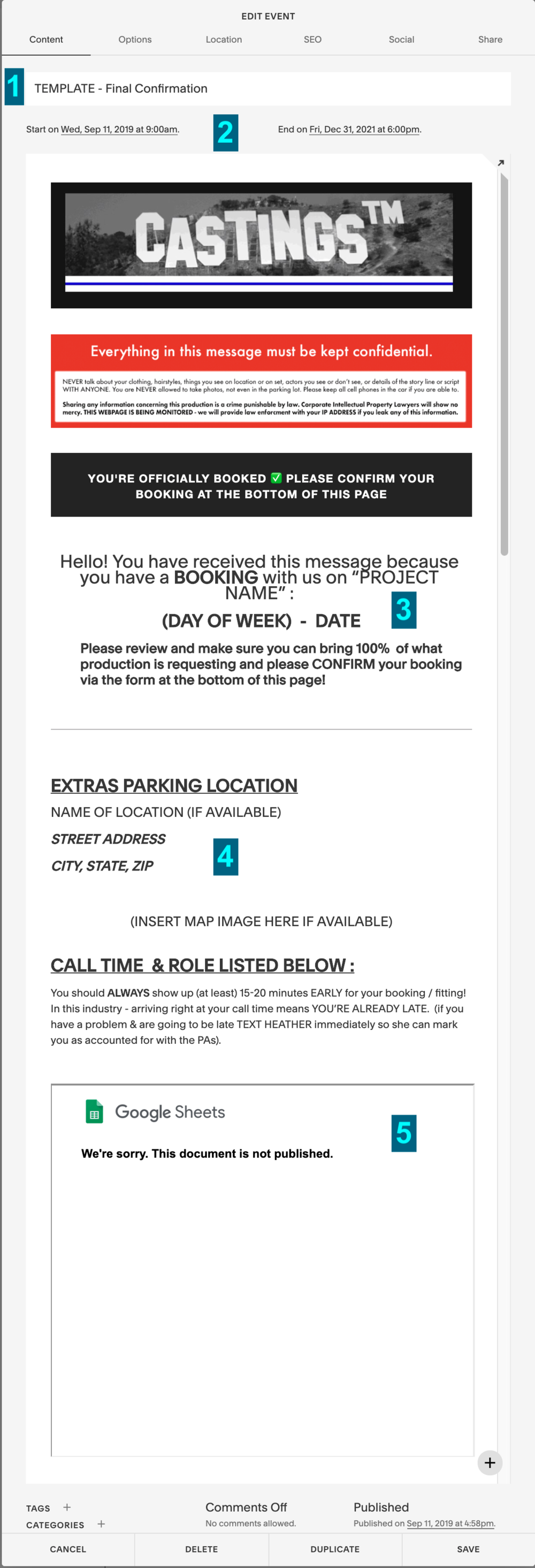Open the Comments Off settings

pos(246,1507)
